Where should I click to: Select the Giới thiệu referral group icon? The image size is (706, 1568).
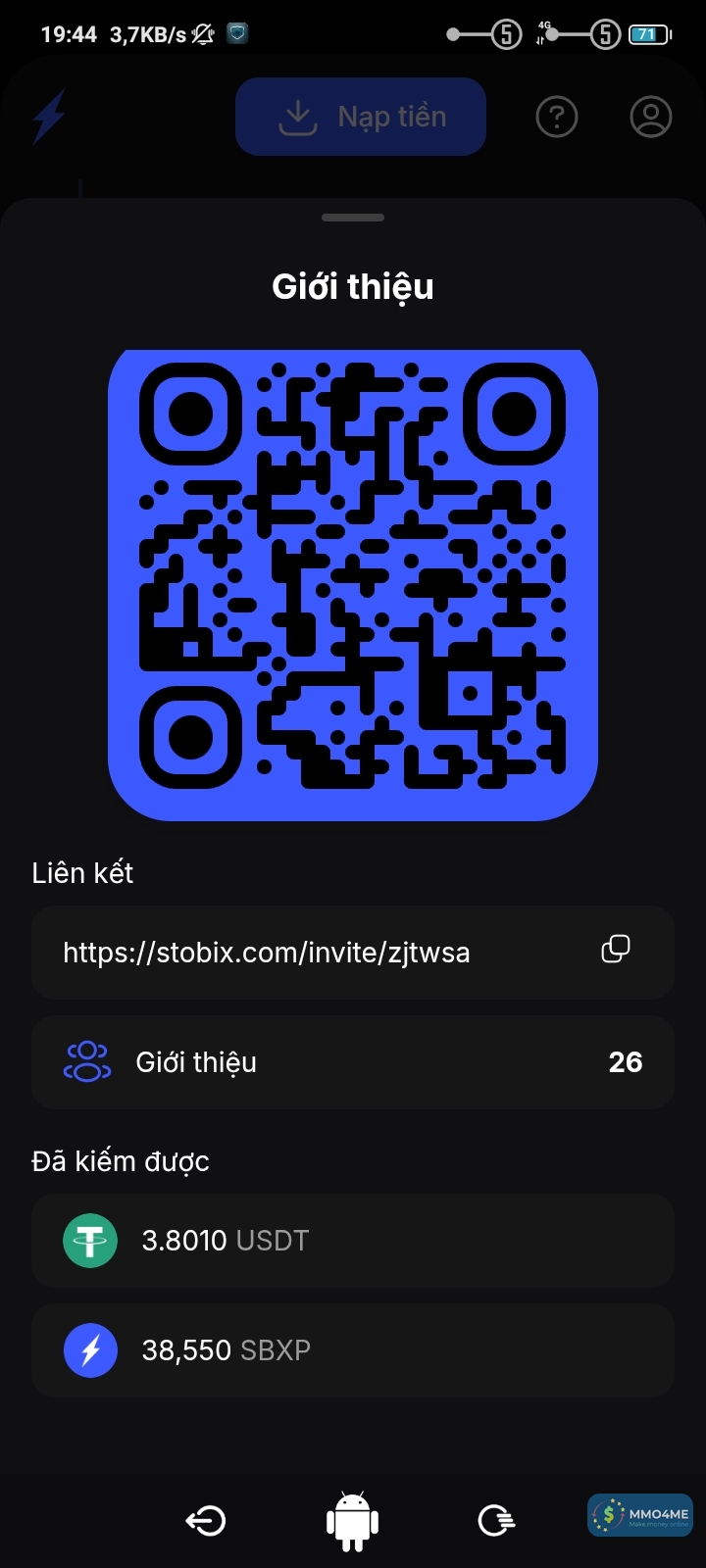pyautogui.click(x=86, y=1061)
